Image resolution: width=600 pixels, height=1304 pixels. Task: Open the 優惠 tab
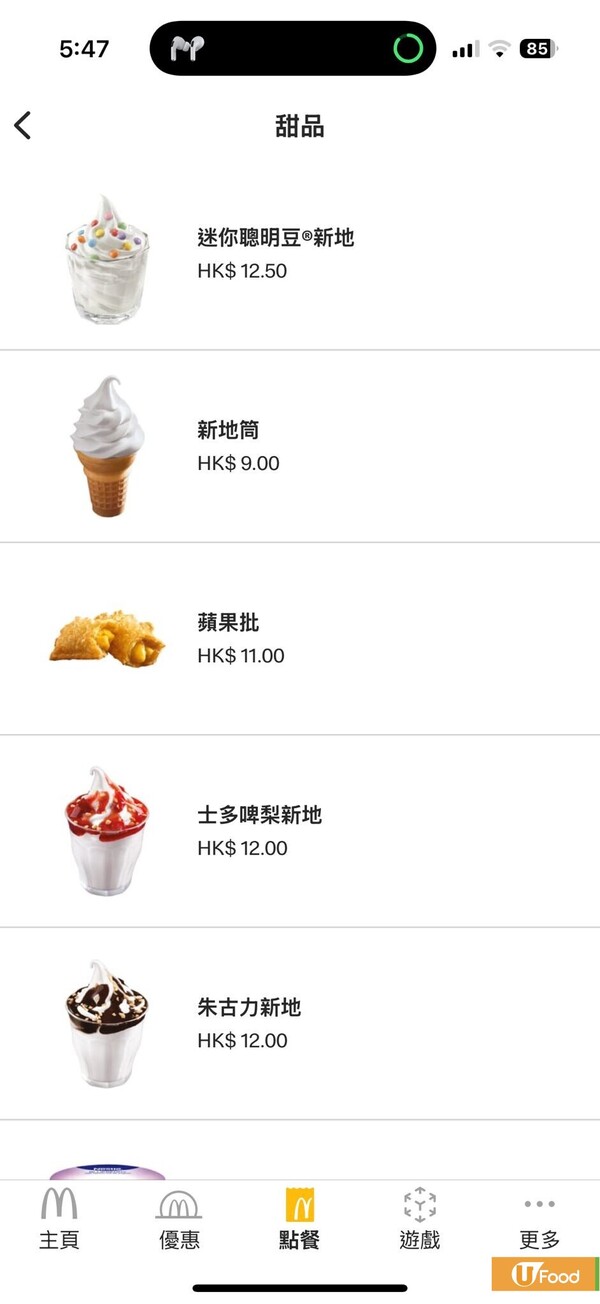click(179, 1218)
